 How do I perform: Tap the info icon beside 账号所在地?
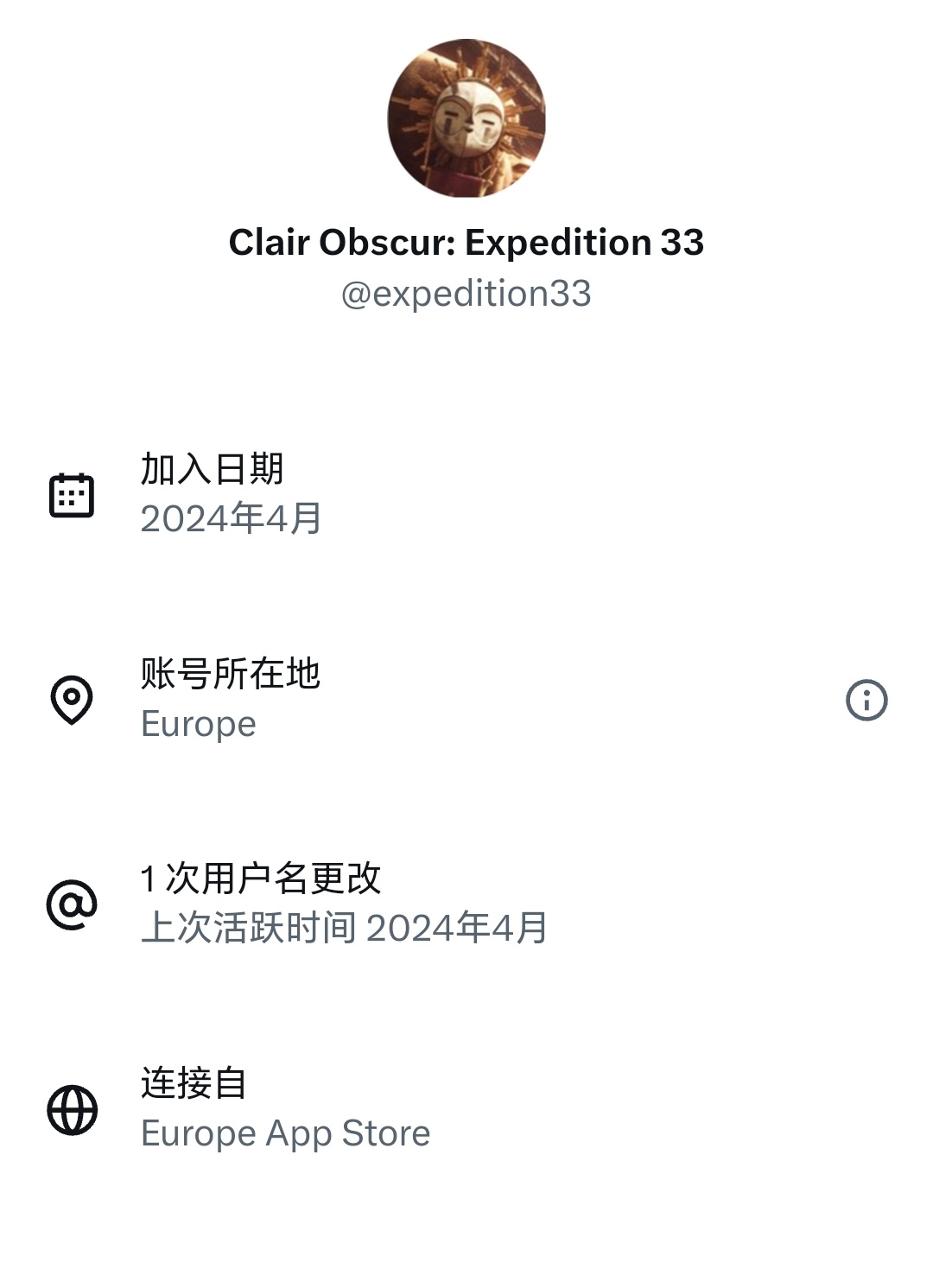[866, 700]
